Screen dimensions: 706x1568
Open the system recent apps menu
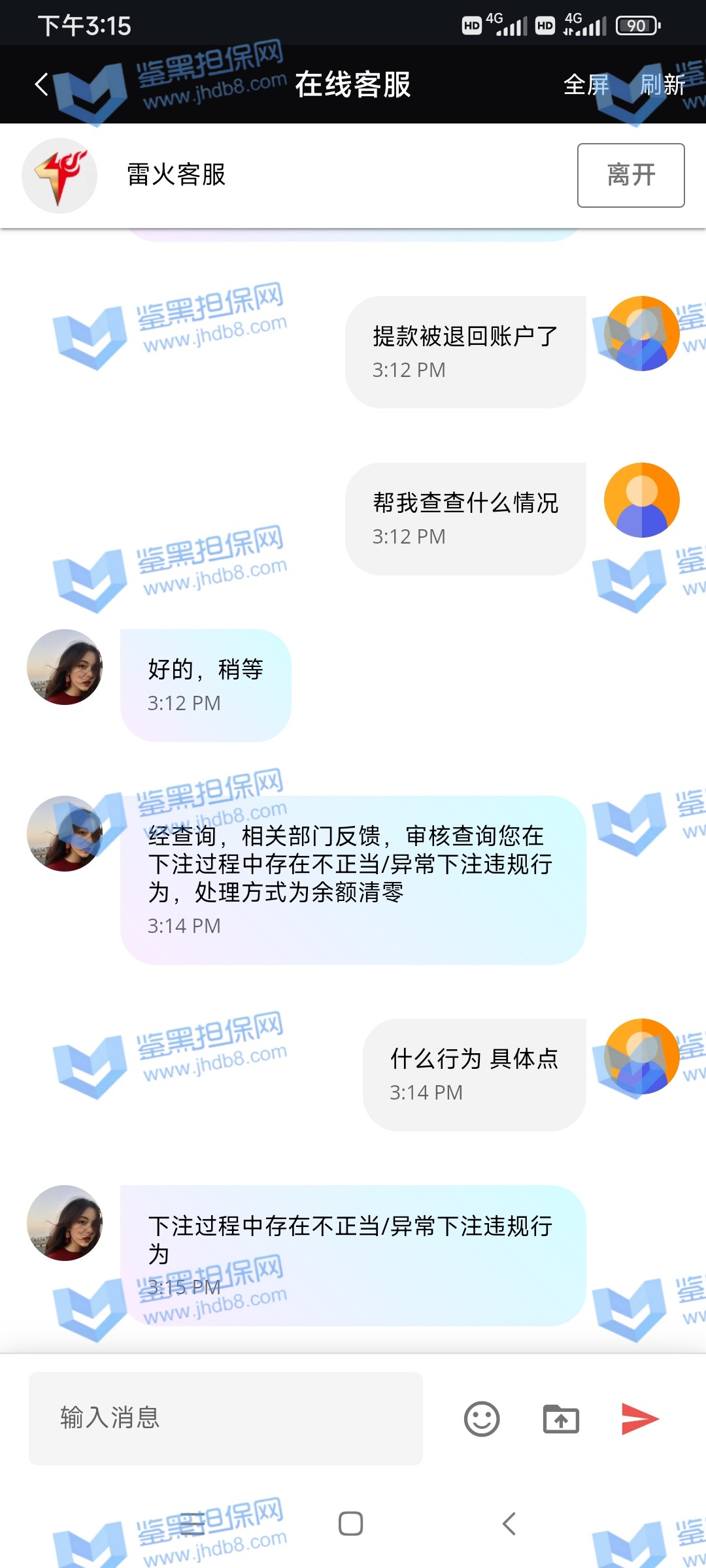click(x=192, y=1524)
